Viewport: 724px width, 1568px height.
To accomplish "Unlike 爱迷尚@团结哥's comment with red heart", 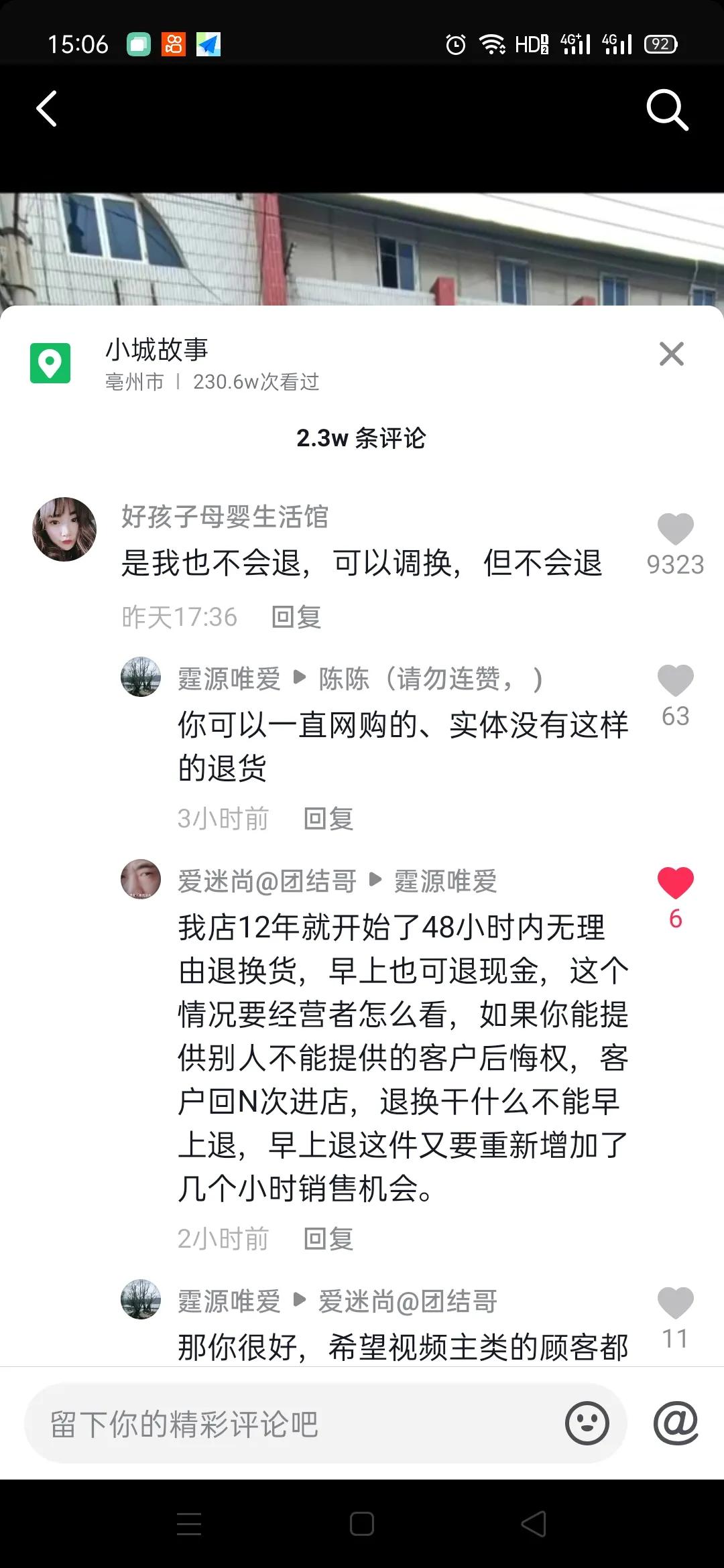I will click(675, 885).
